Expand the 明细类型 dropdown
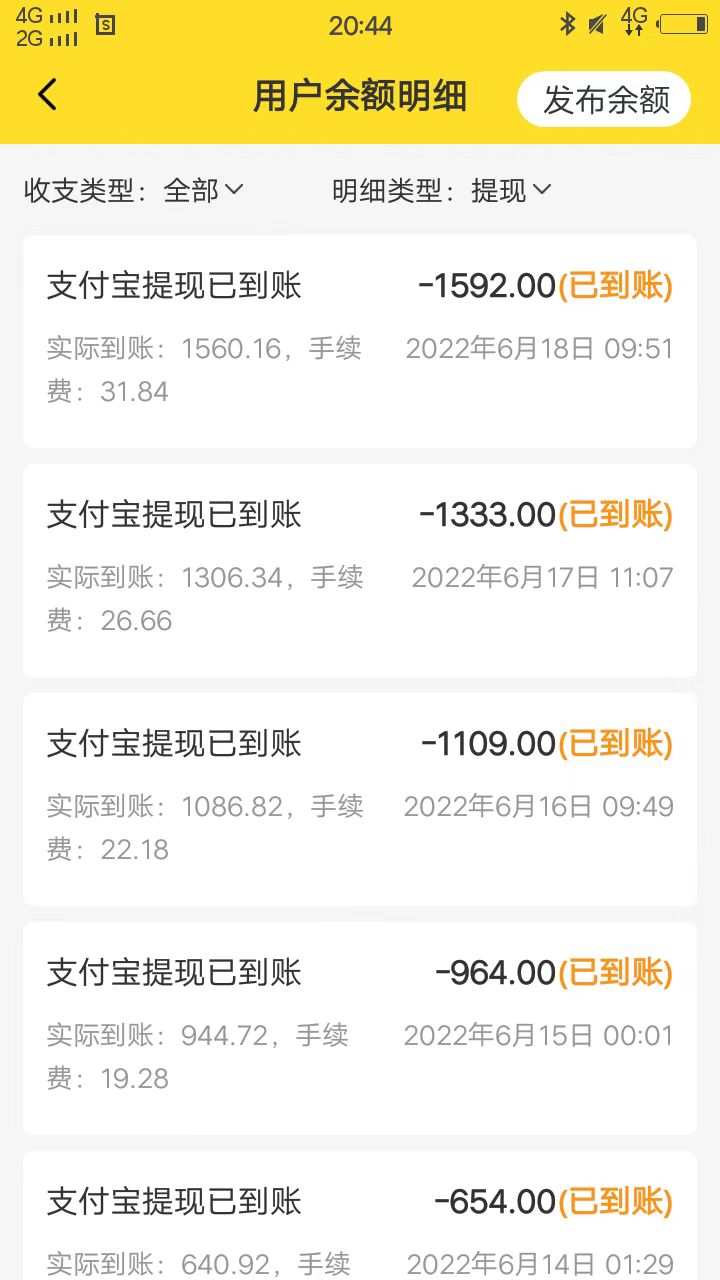This screenshot has width=720, height=1280. (x=441, y=190)
